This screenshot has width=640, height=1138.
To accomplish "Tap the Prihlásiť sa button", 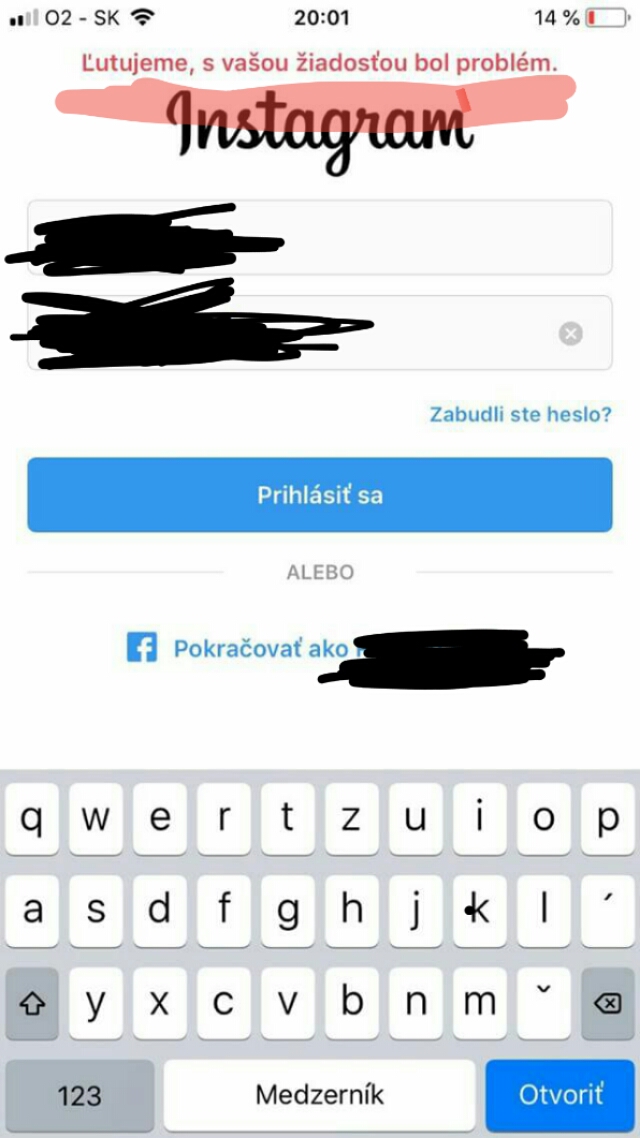I will point(320,495).
